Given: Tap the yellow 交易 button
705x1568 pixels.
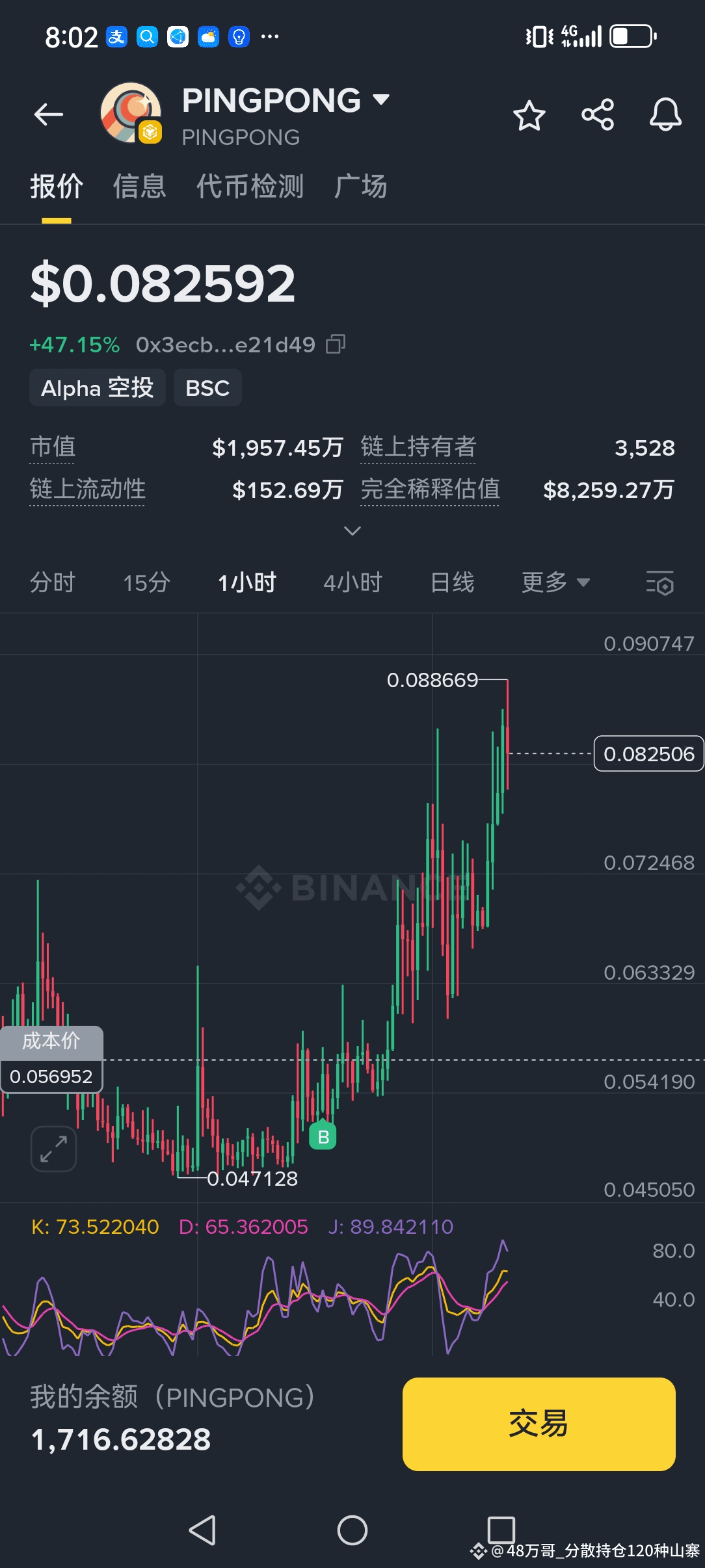Looking at the screenshot, I should [x=539, y=1424].
